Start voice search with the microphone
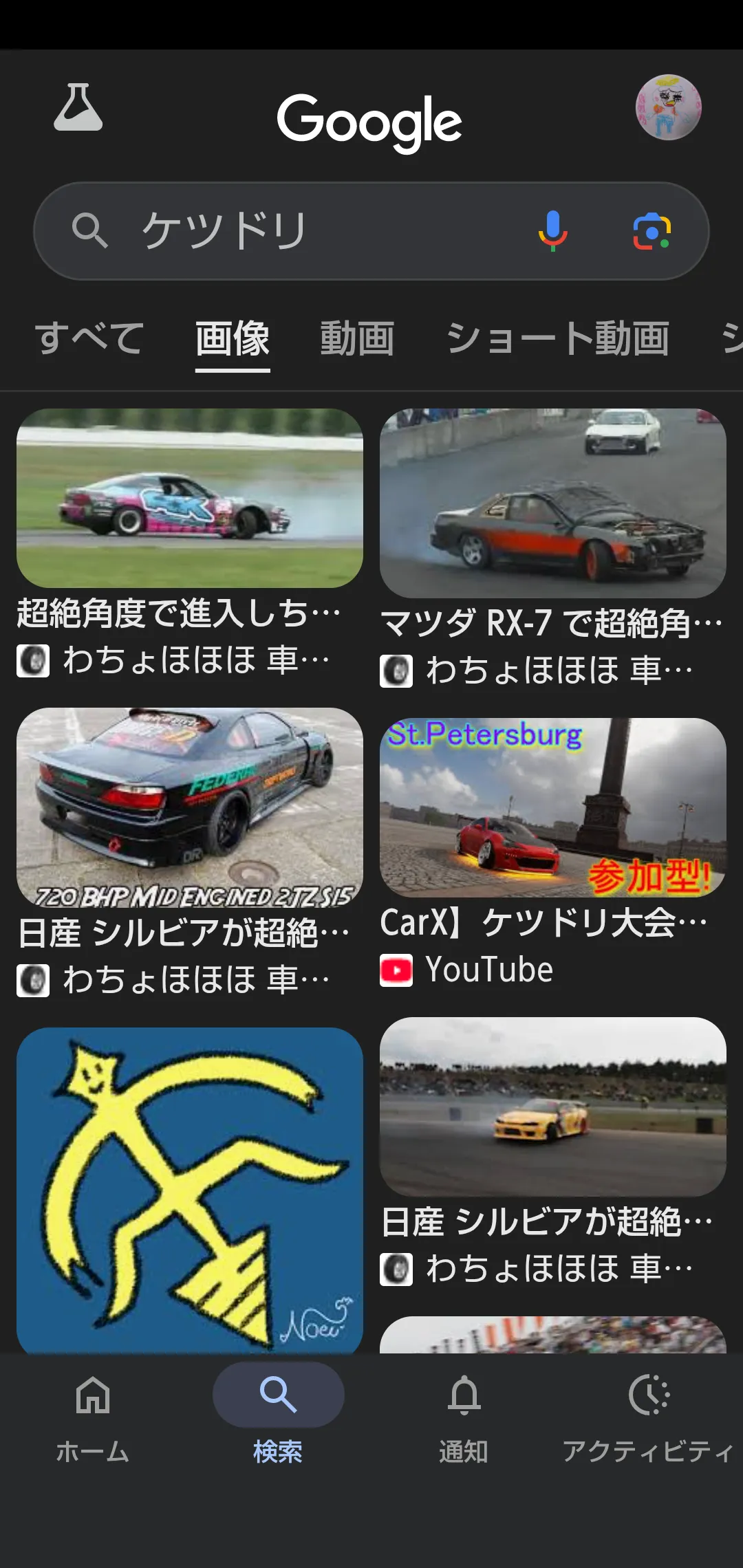This screenshot has width=743, height=1568. point(553,231)
